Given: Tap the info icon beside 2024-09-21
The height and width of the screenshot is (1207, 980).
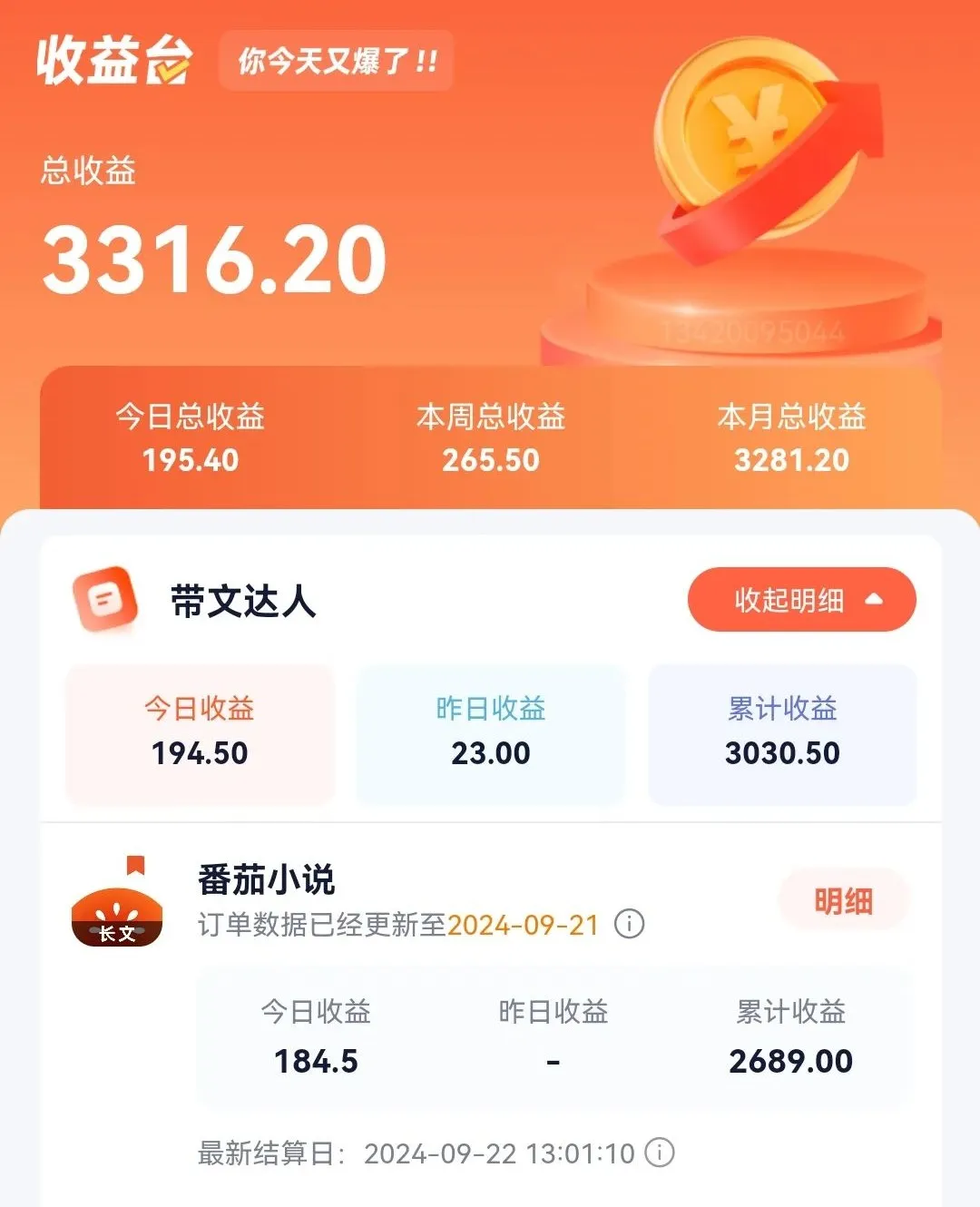Looking at the screenshot, I should (630, 924).
